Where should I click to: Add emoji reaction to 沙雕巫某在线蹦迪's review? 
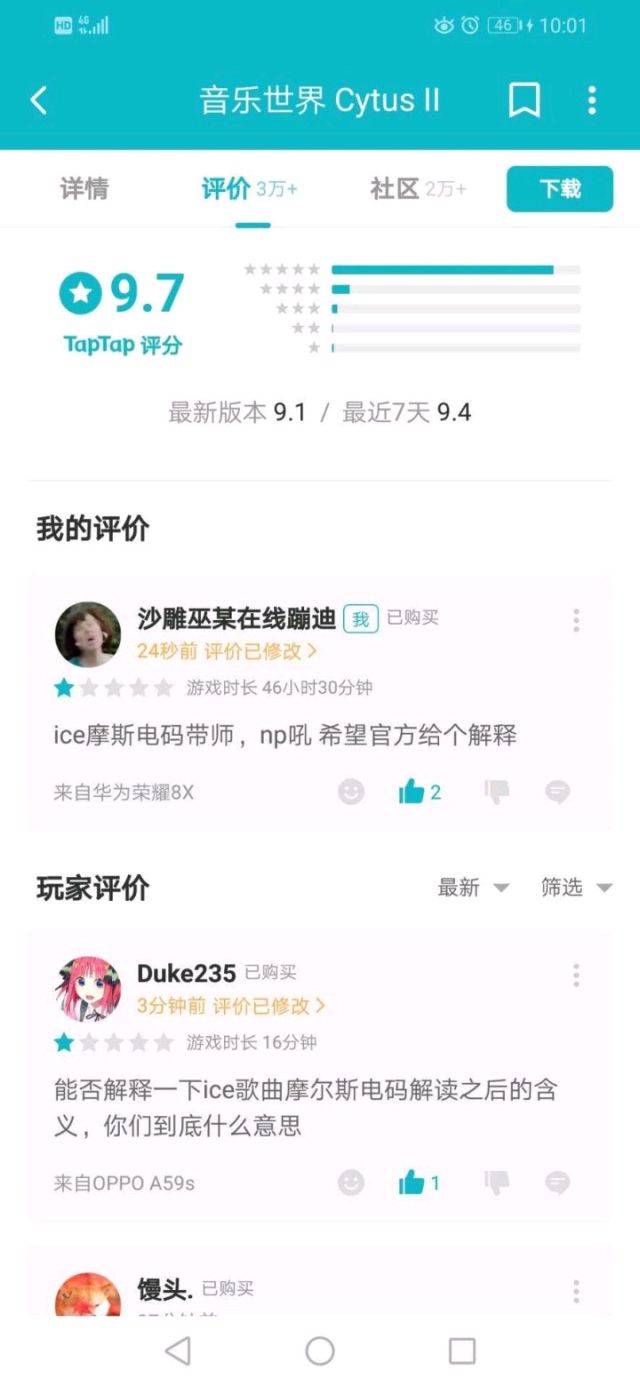(351, 792)
